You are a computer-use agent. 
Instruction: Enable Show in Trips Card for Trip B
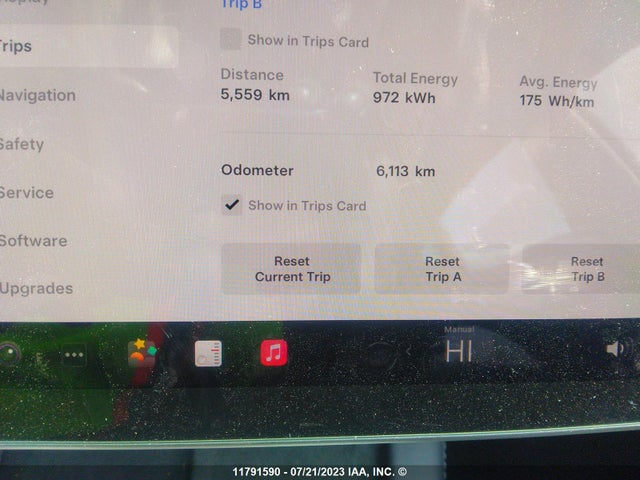[231, 40]
